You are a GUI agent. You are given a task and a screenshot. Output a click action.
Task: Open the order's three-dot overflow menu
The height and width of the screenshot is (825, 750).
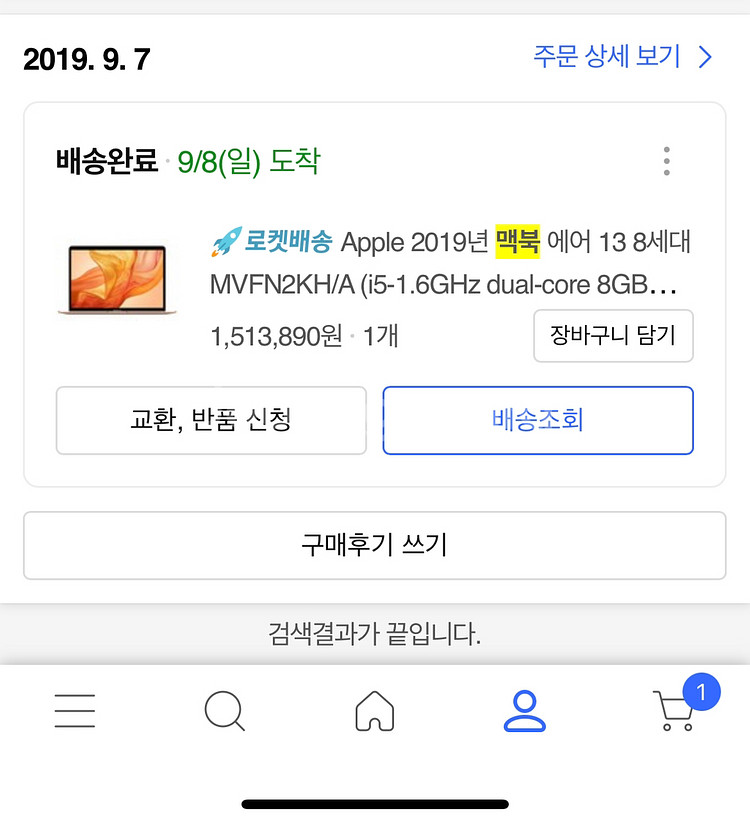[x=666, y=161]
